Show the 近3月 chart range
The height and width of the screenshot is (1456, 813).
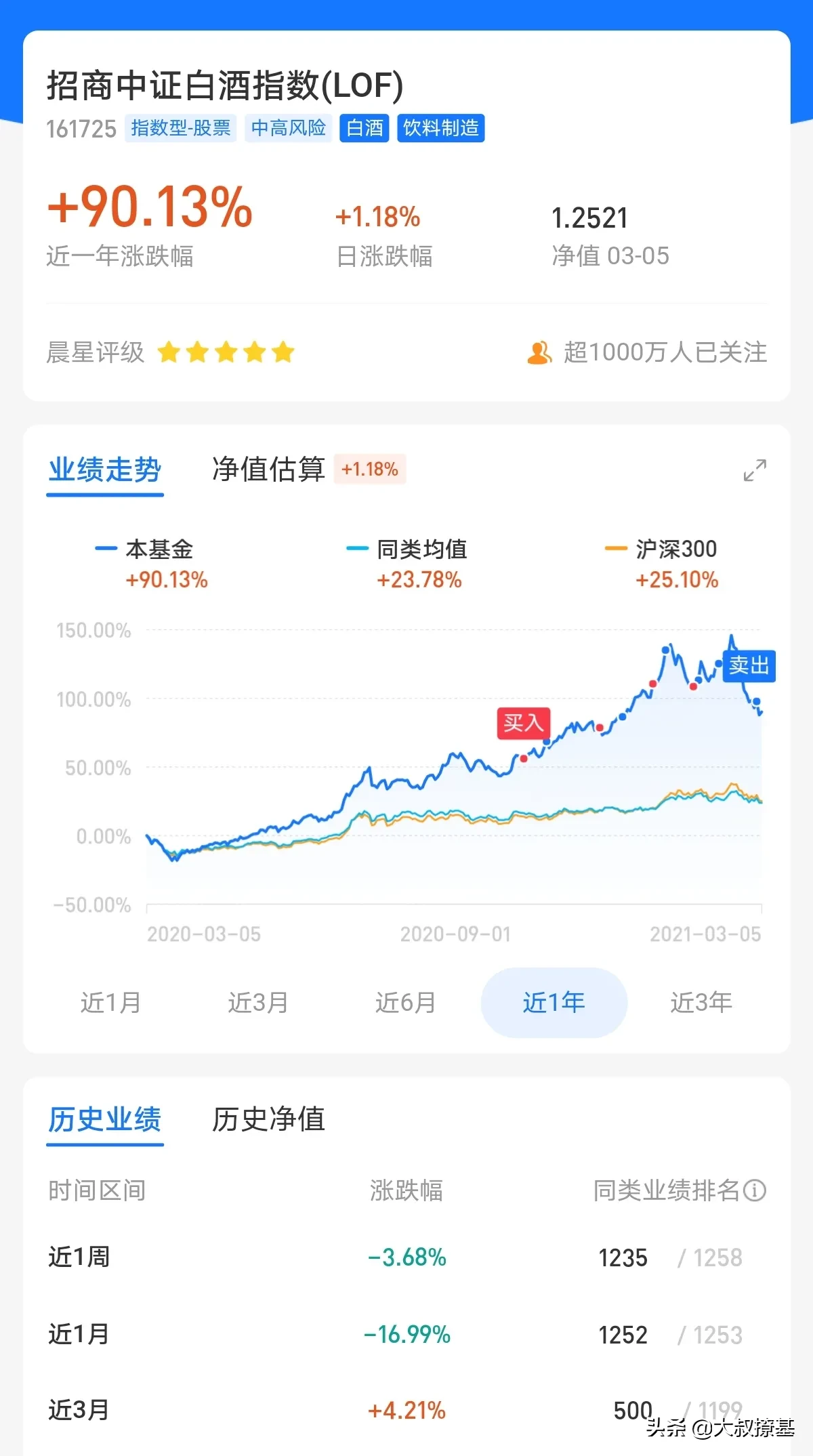258,1002
